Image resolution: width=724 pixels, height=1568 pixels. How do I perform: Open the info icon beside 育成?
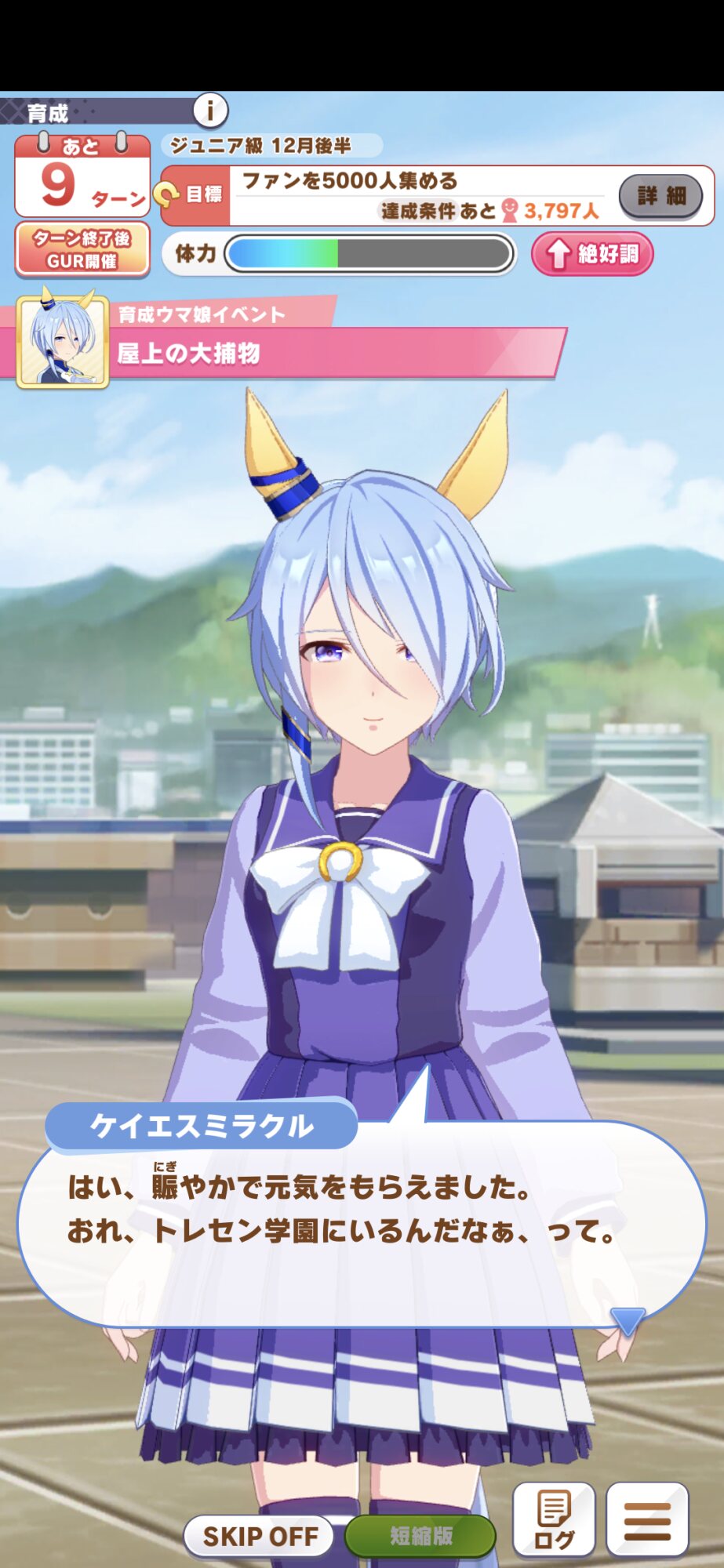(210, 111)
